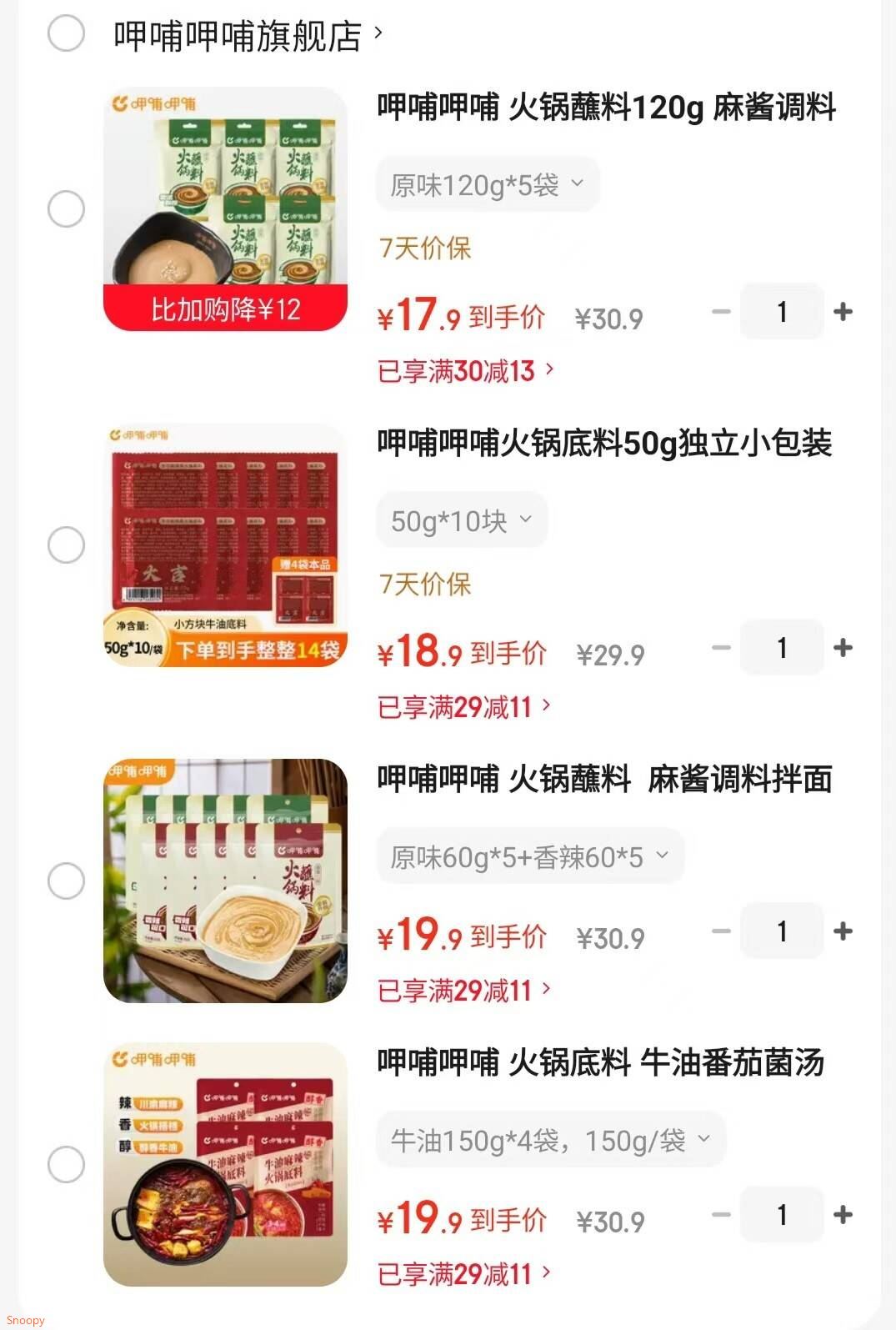
Task: Increase quantity of 牛油番茄菌汤 item
Action: tap(844, 1216)
